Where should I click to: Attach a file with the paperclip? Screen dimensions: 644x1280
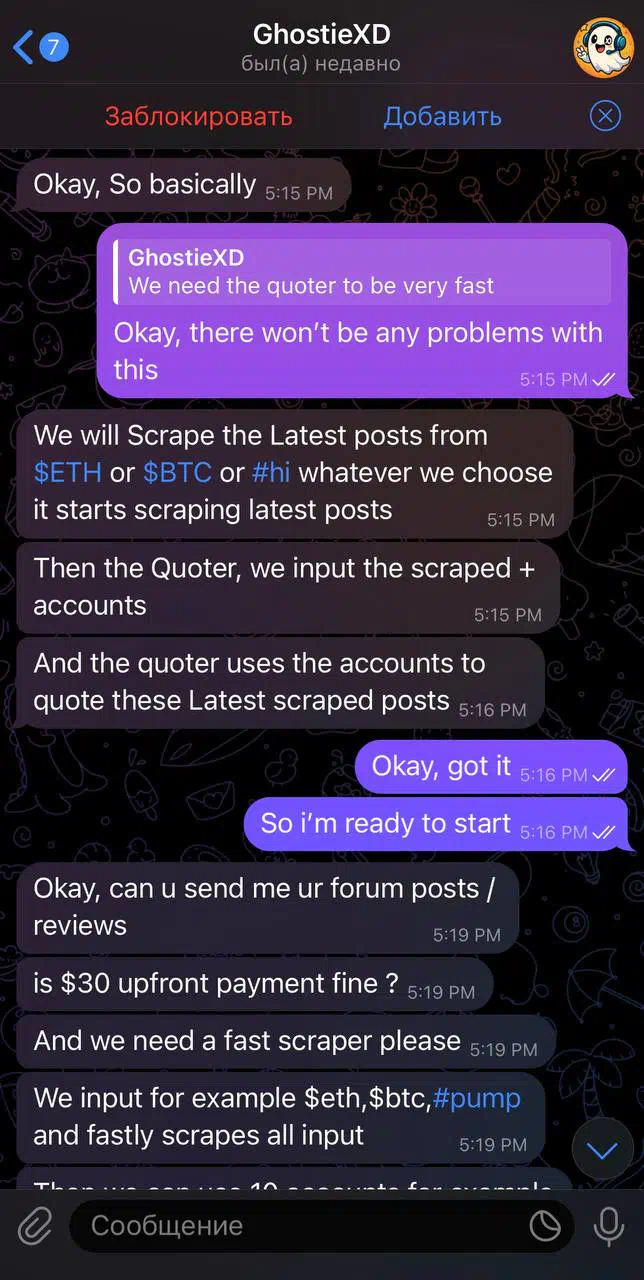(x=35, y=1225)
